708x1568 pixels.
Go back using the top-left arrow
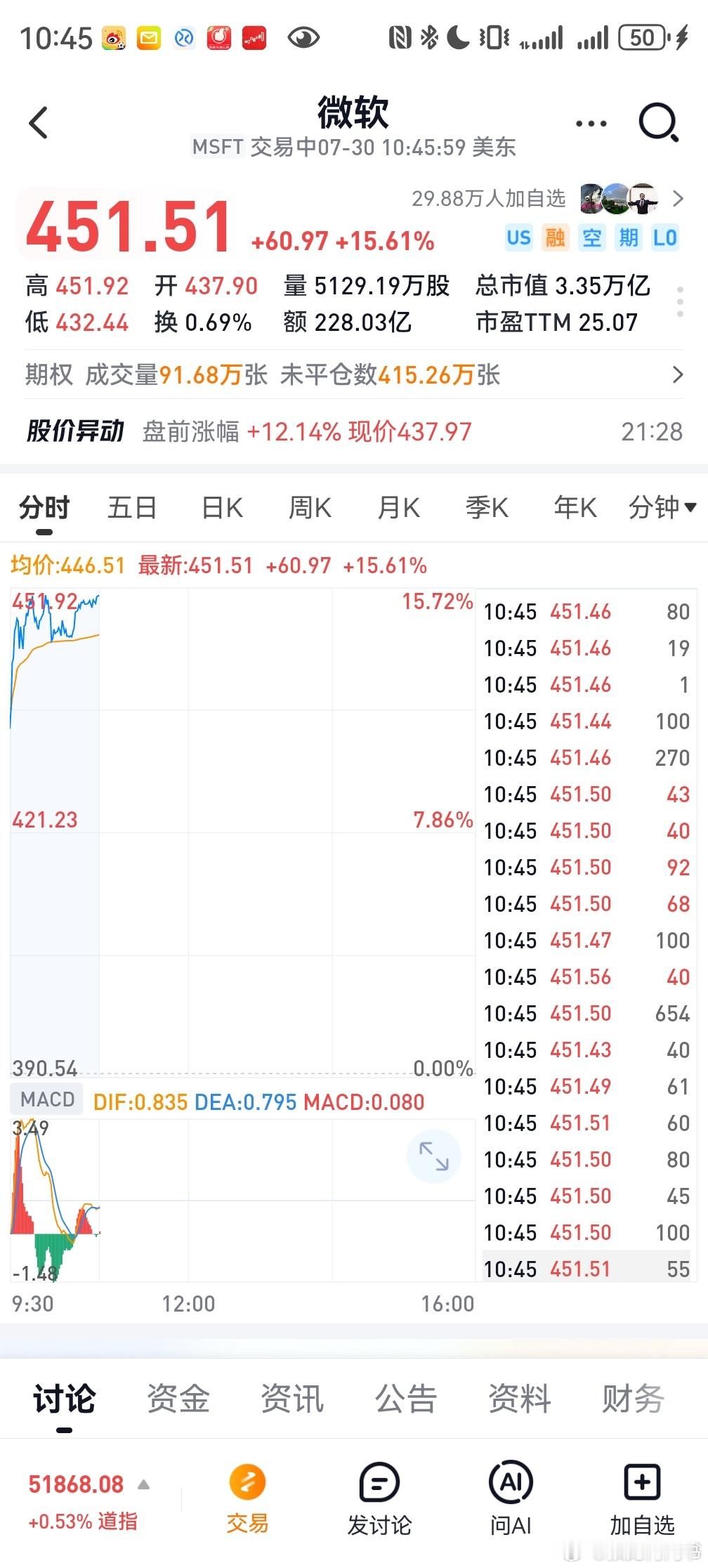[39, 123]
